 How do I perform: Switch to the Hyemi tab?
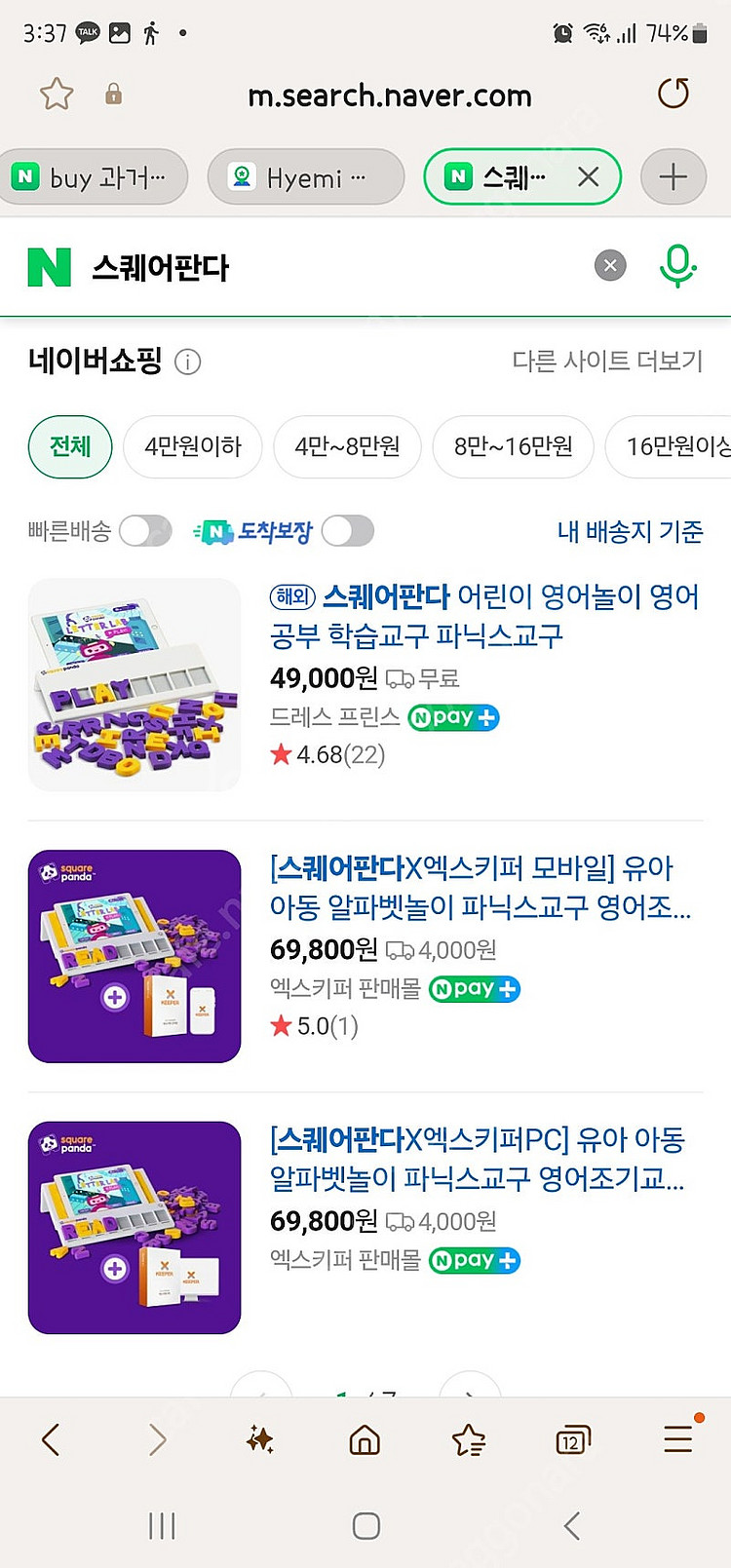coord(306,177)
